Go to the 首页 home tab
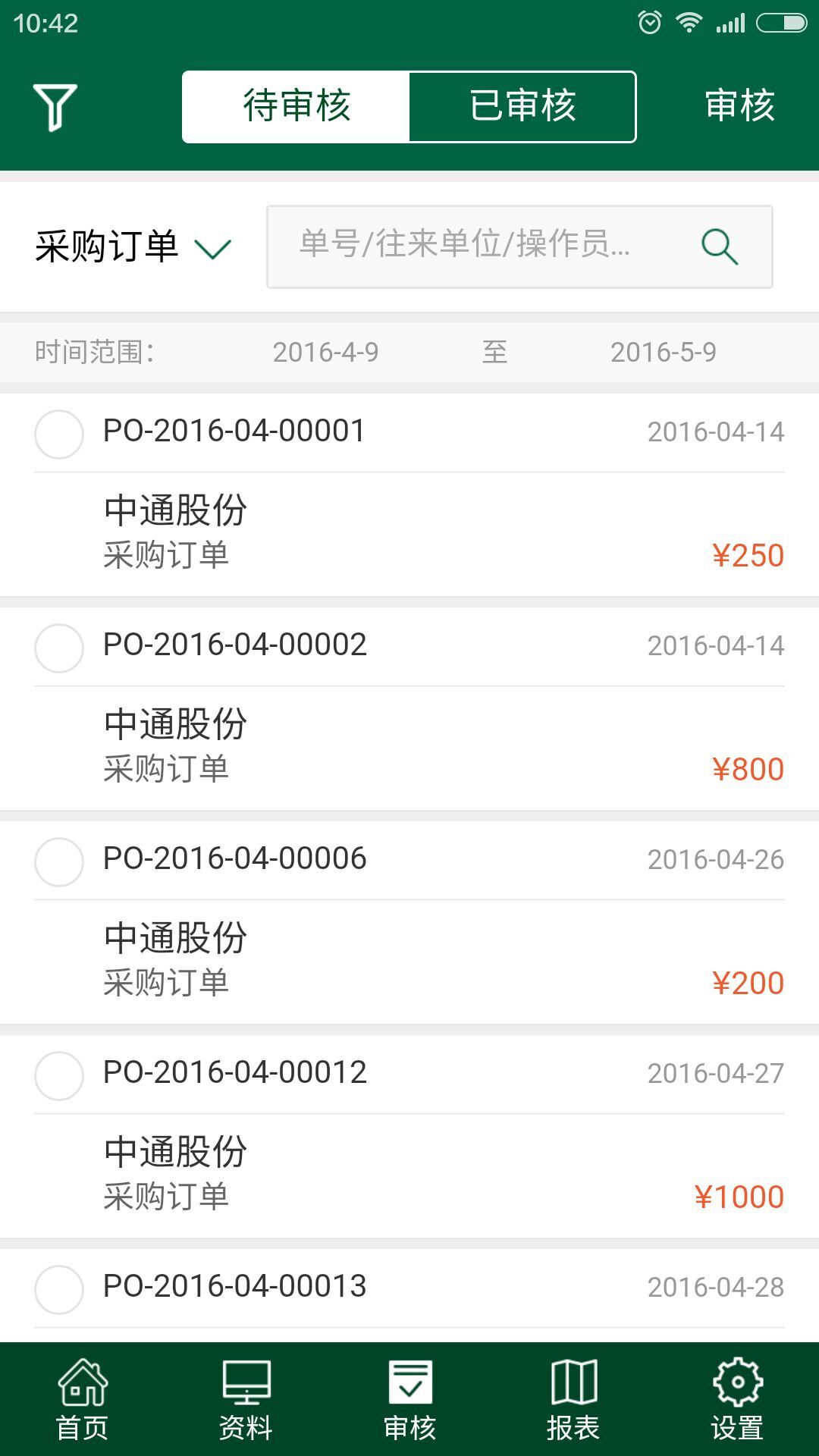The image size is (819, 1456). [x=82, y=1399]
